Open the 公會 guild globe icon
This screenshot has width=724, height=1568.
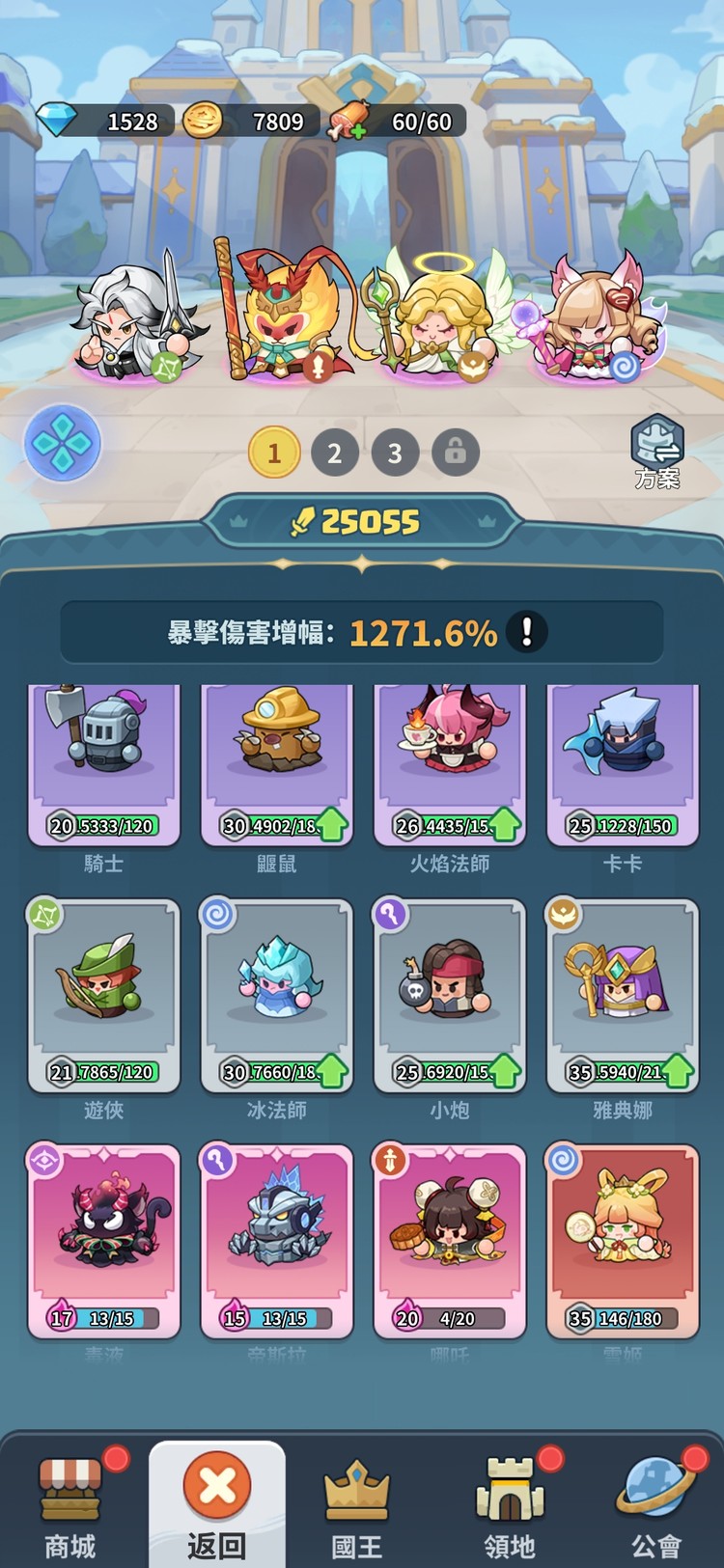pos(658,1491)
